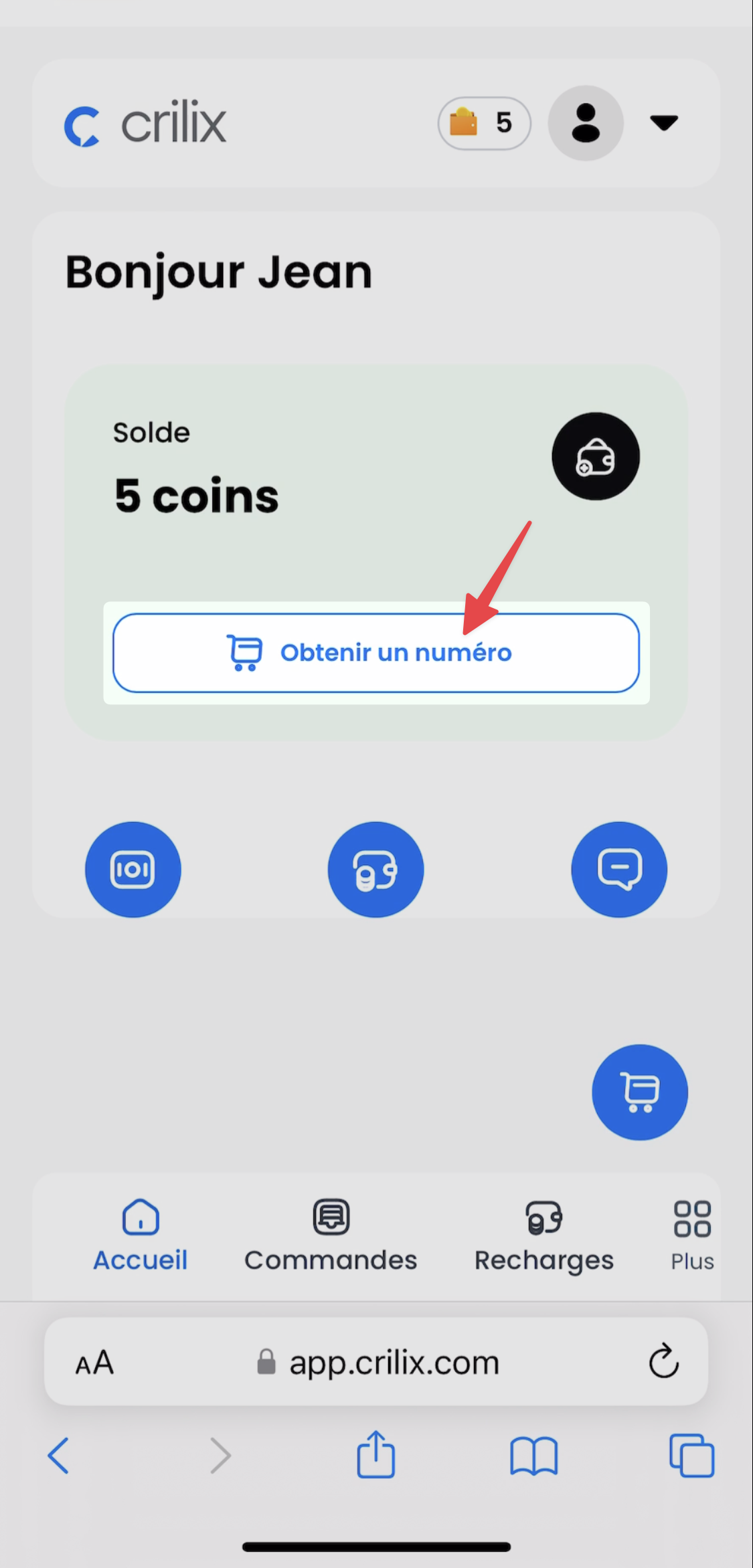Expand the account dropdown arrow
753x1568 pixels.
click(x=664, y=123)
